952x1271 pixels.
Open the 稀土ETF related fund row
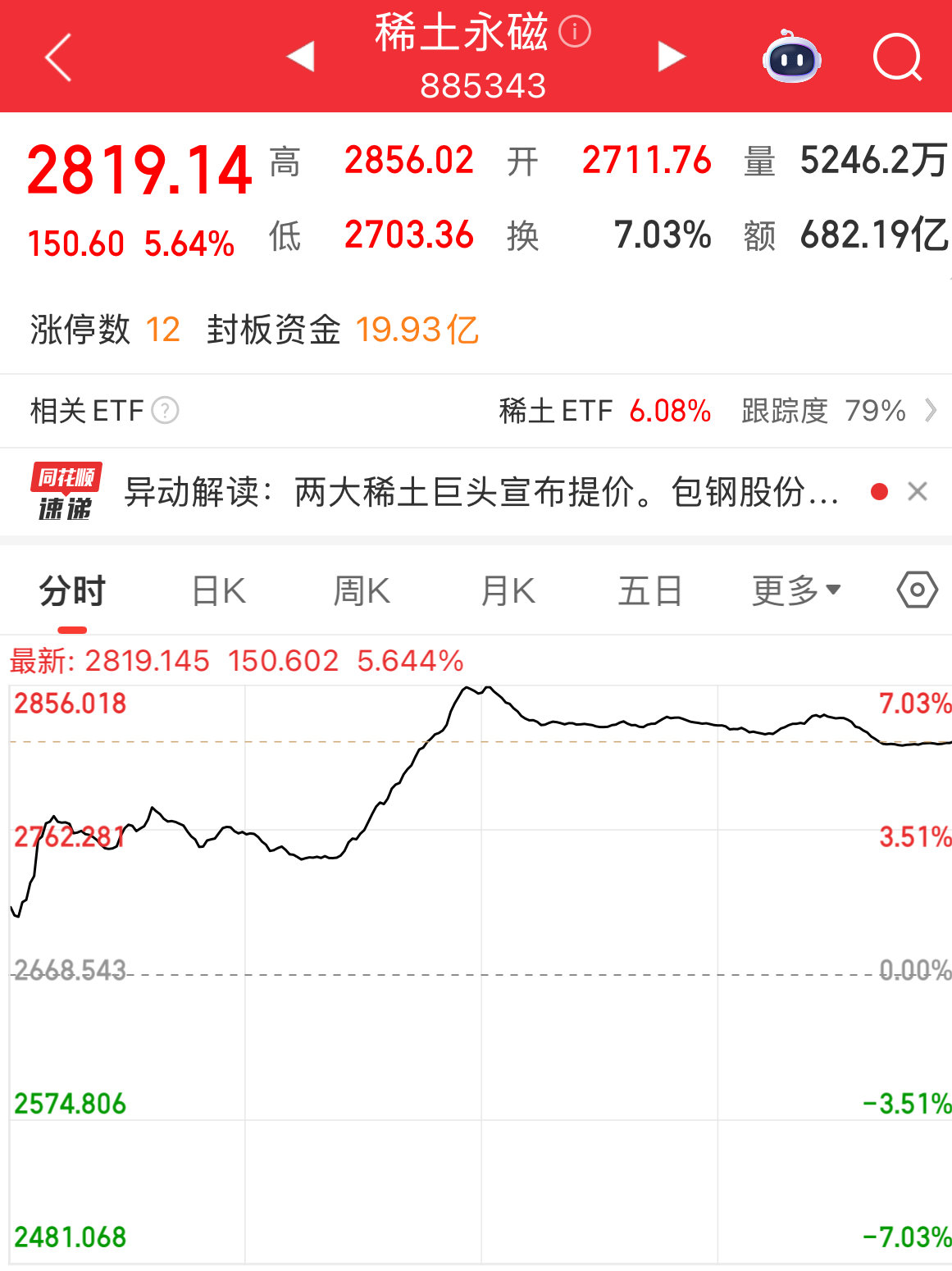(x=713, y=410)
